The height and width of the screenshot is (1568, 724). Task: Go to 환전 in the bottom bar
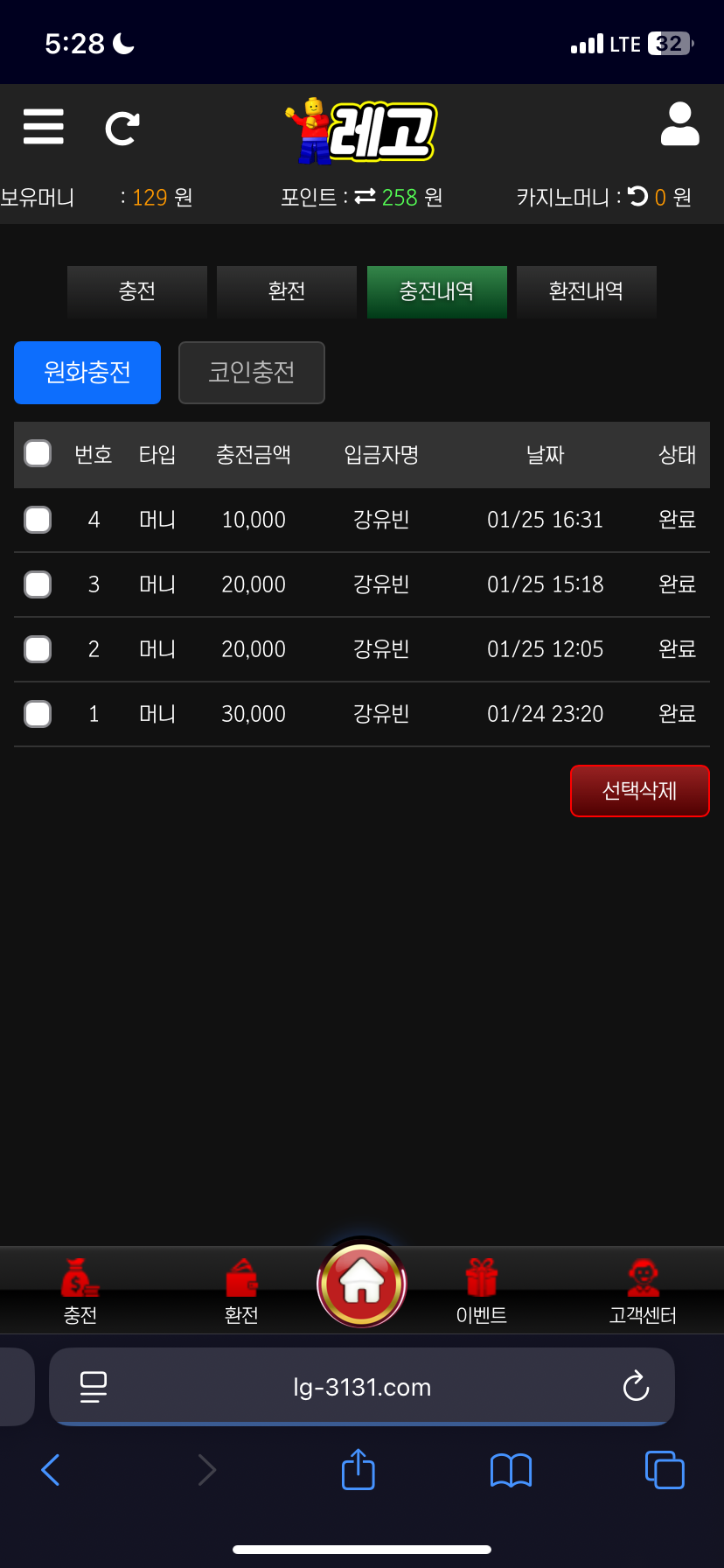(x=241, y=1291)
